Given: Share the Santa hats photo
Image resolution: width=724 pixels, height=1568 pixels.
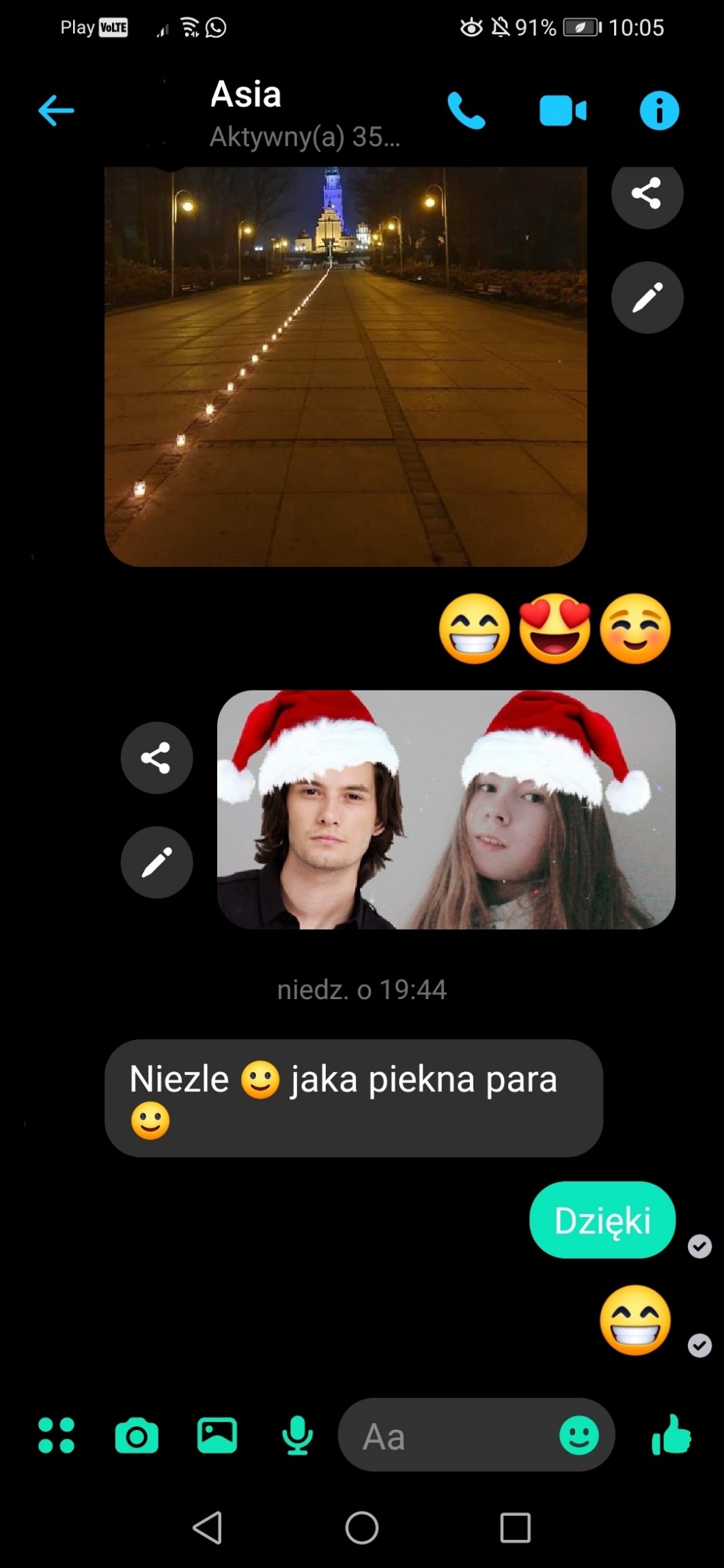Looking at the screenshot, I should click(156, 757).
